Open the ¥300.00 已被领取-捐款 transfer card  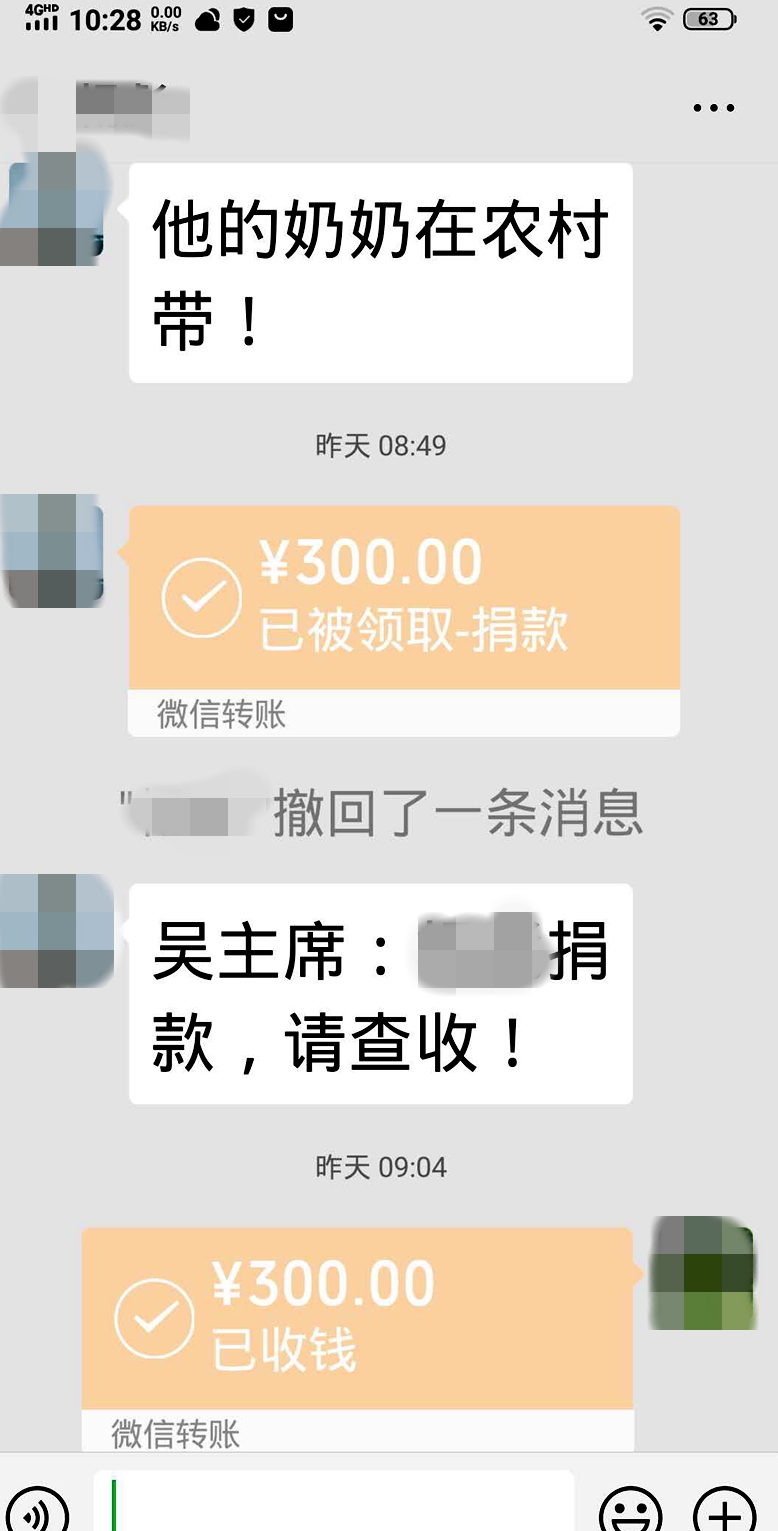[404, 598]
